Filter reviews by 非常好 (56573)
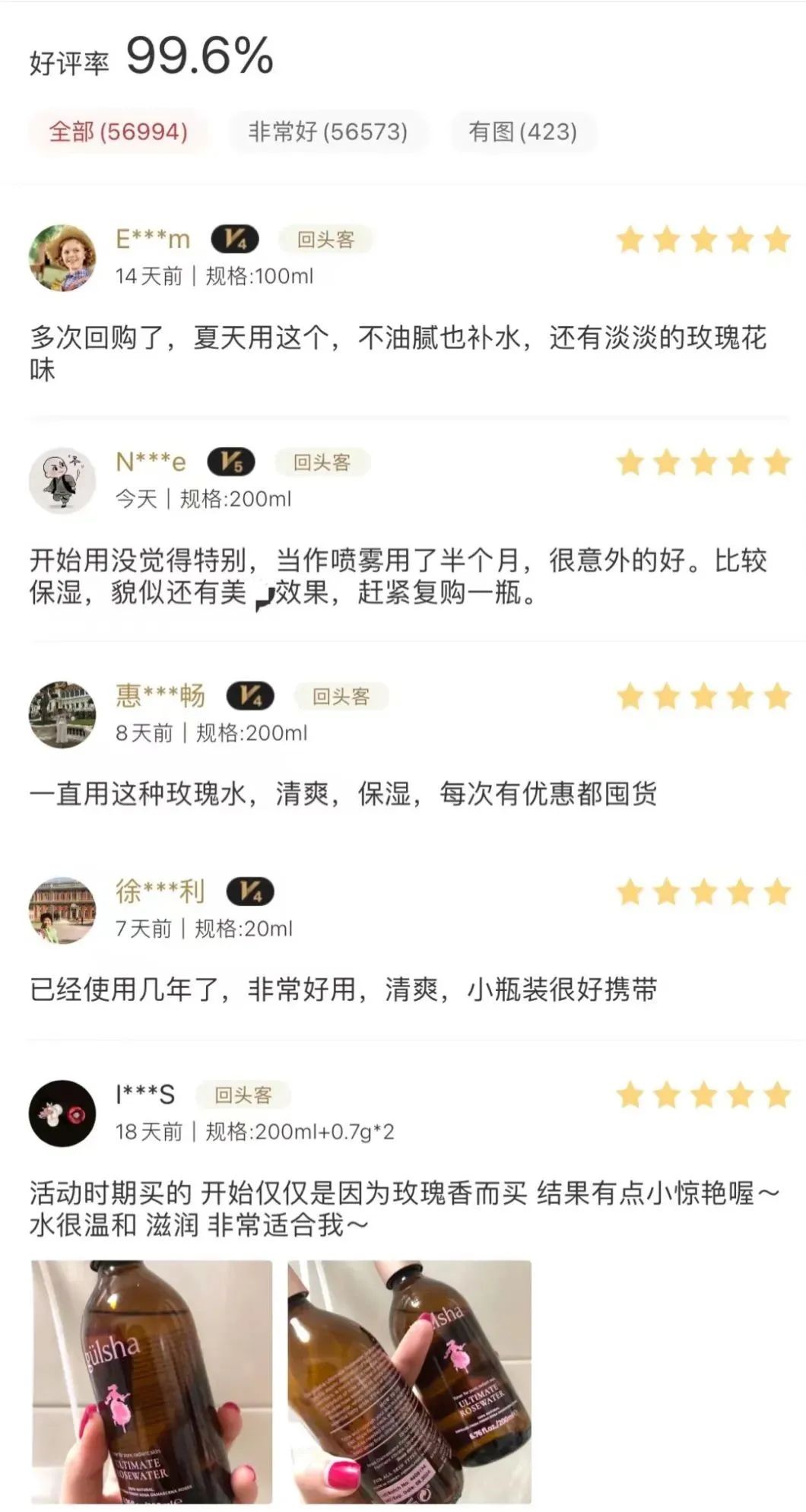This screenshot has height=1512, width=806. tap(328, 132)
